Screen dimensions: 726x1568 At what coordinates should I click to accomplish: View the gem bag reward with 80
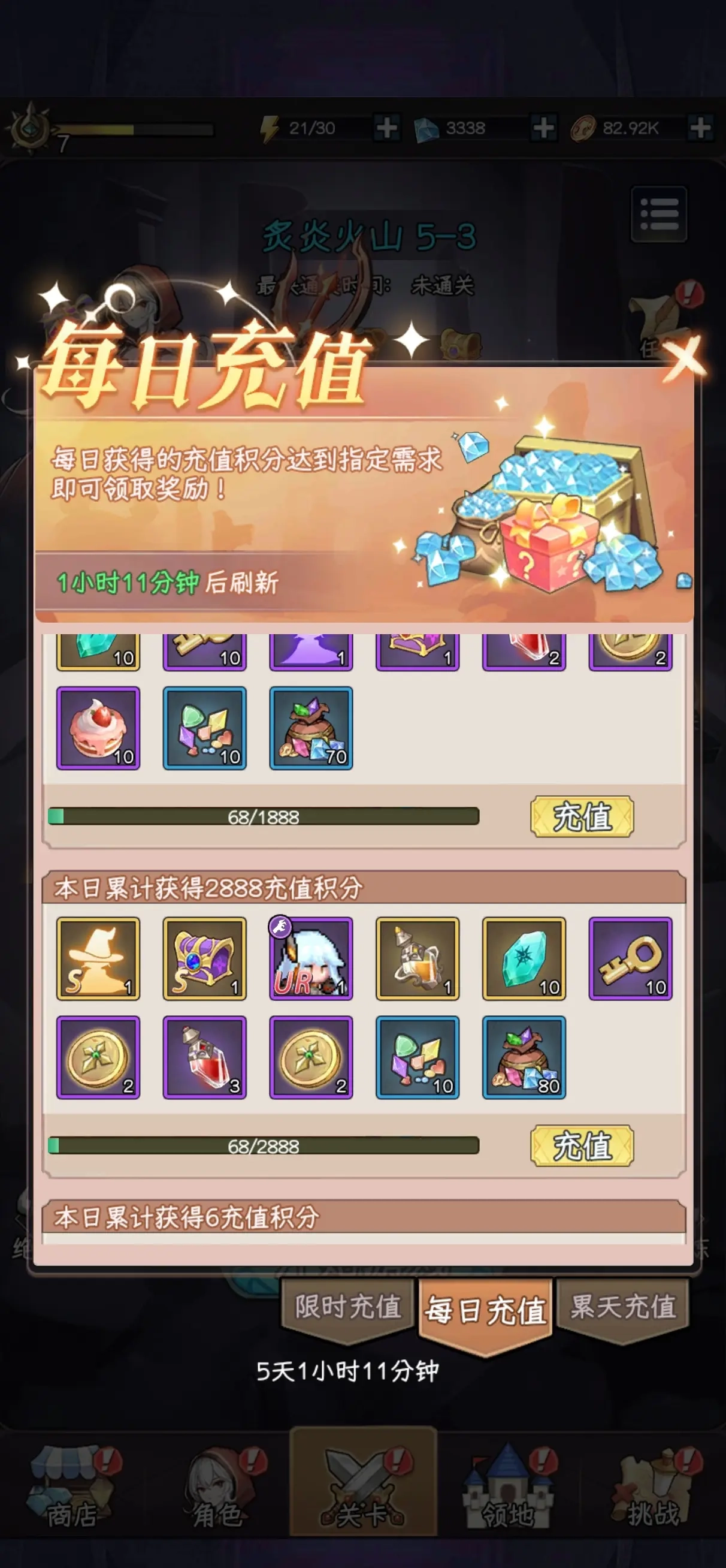[x=524, y=1057]
